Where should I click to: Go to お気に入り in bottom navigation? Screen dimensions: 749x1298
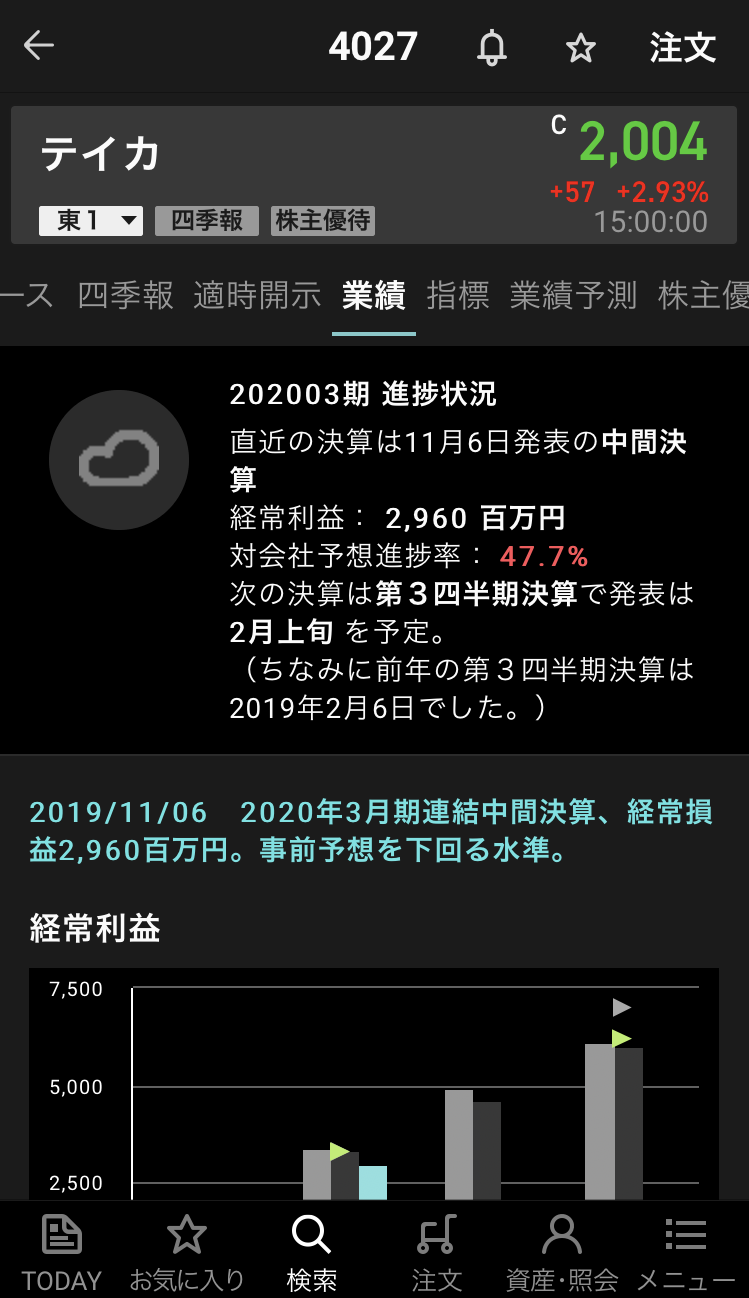tap(187, 1250)
